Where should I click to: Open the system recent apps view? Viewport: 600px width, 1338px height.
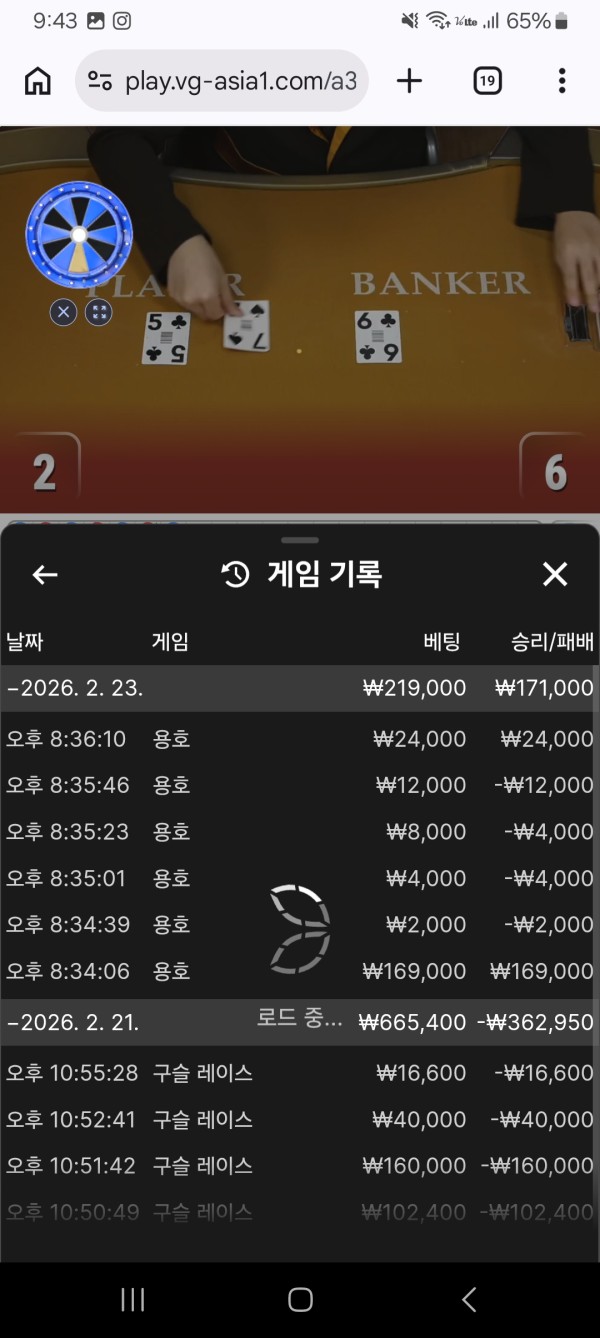pyautogui.click(x=132, y=1299)
